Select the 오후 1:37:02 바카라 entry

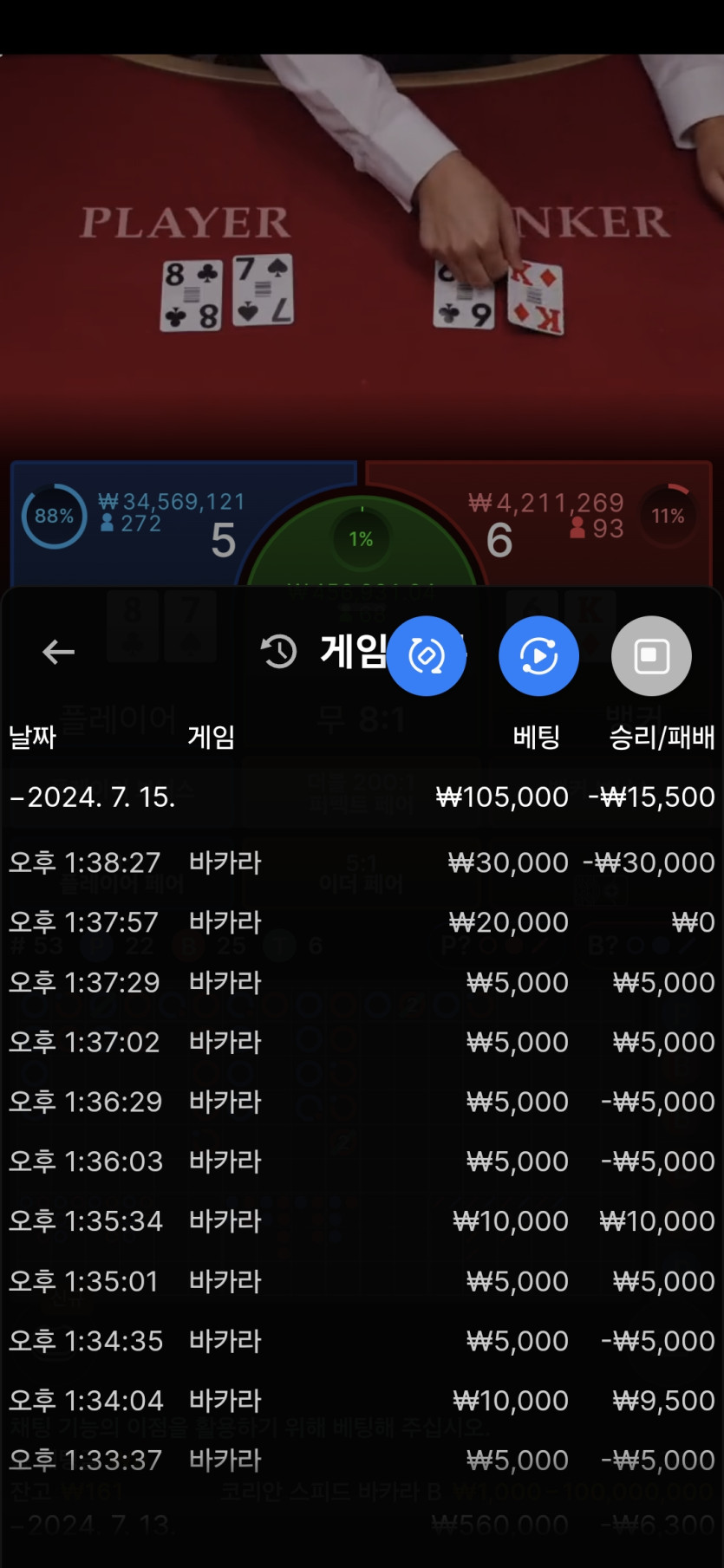click(x=362, y=1042)
